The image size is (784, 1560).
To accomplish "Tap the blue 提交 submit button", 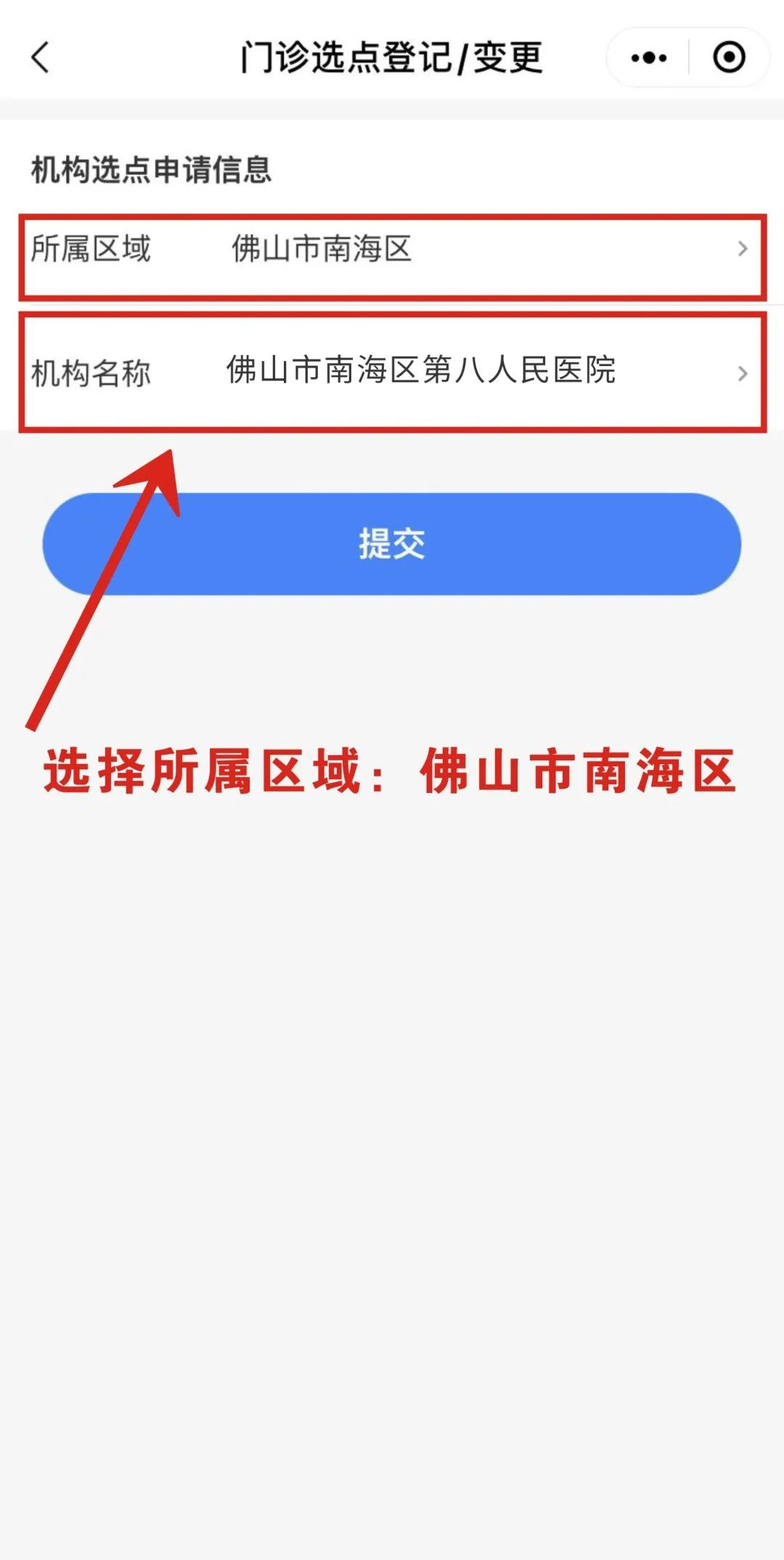I will (x=392, y=544).
